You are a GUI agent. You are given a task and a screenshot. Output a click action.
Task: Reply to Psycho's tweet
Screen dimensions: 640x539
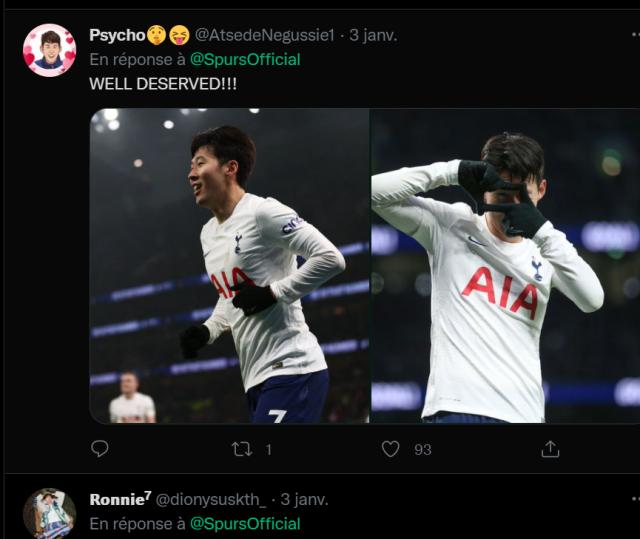click(x=100, y=449)
